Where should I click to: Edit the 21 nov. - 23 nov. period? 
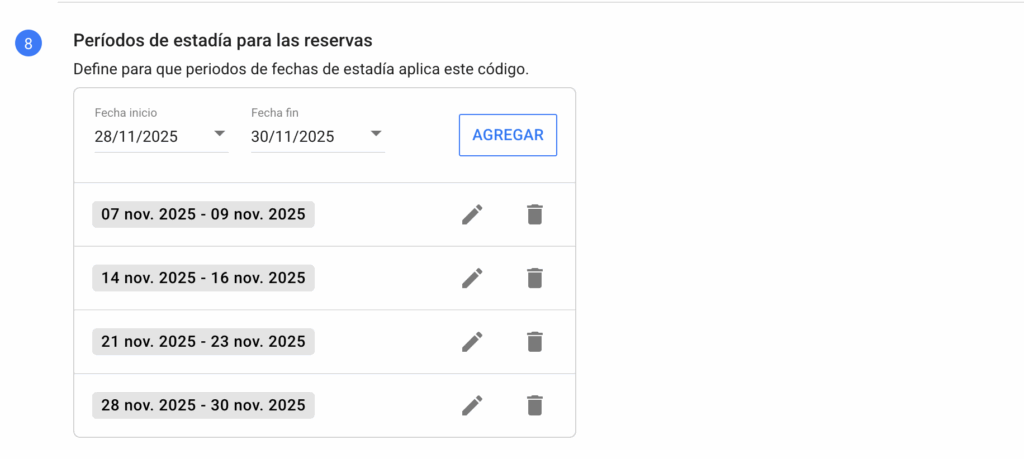[472, 342]
